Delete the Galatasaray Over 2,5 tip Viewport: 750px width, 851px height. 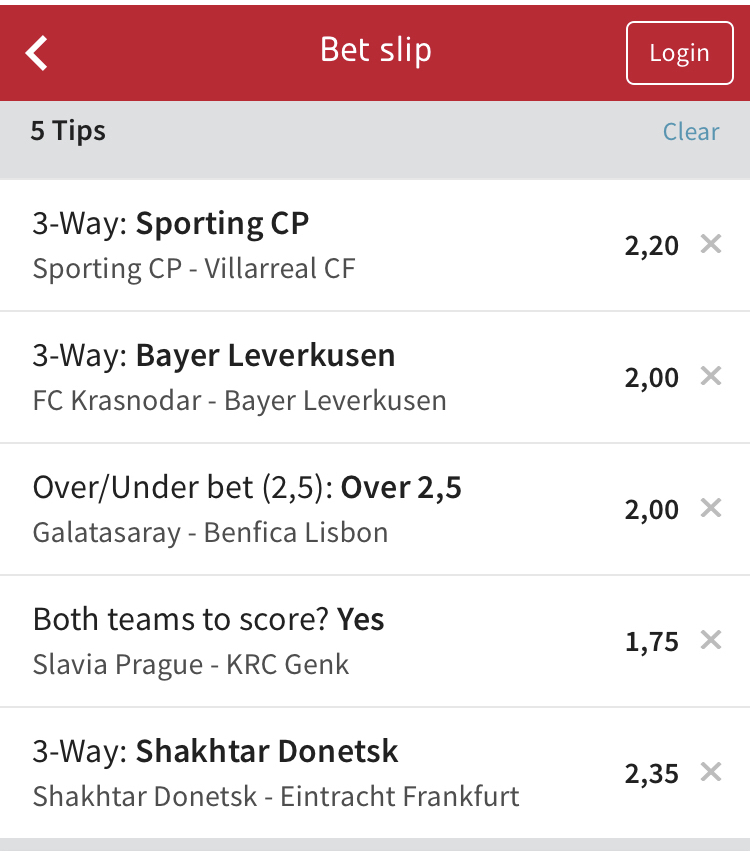point(711,508)
